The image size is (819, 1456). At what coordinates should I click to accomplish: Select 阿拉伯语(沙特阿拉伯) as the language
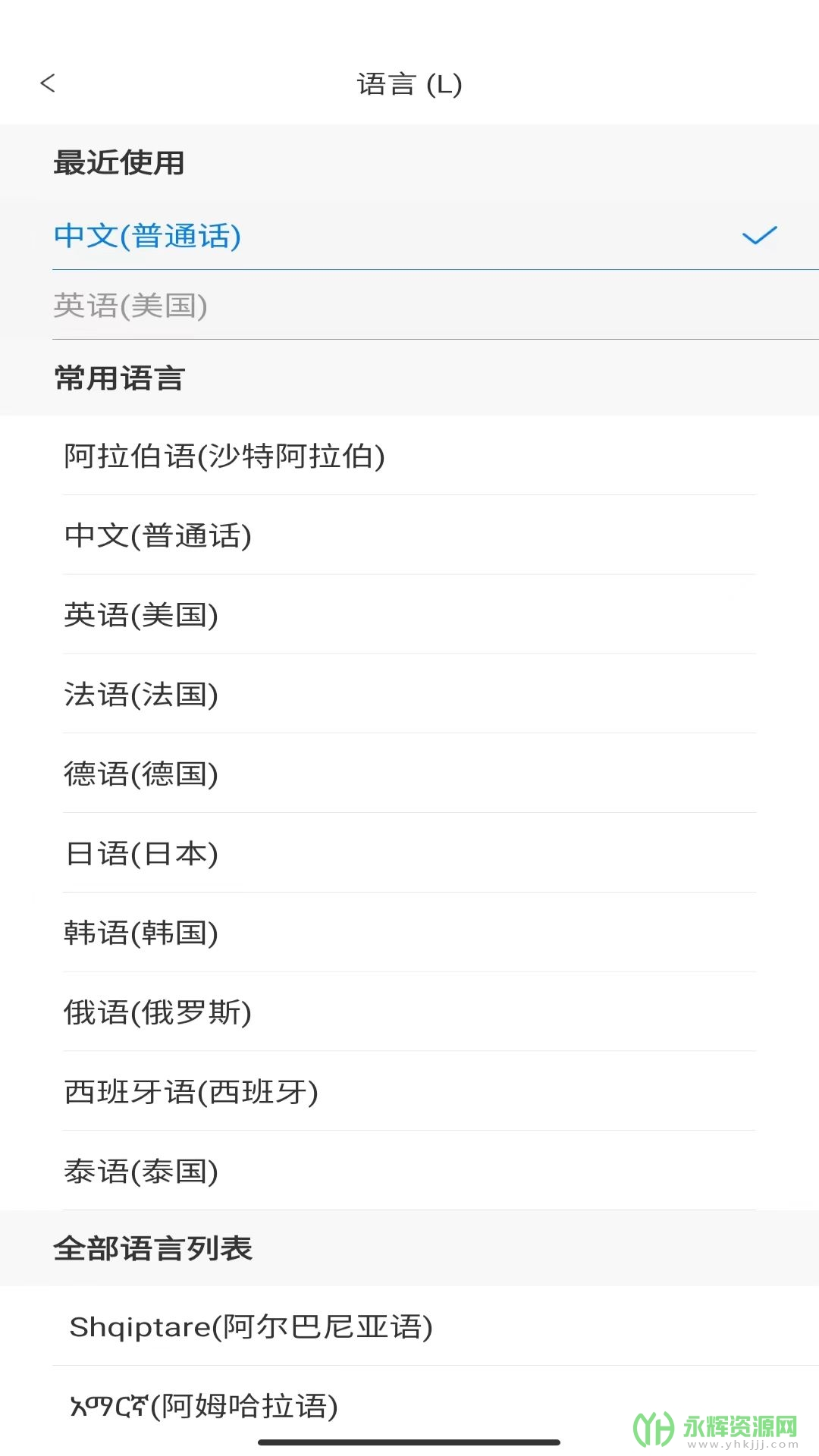224,457
